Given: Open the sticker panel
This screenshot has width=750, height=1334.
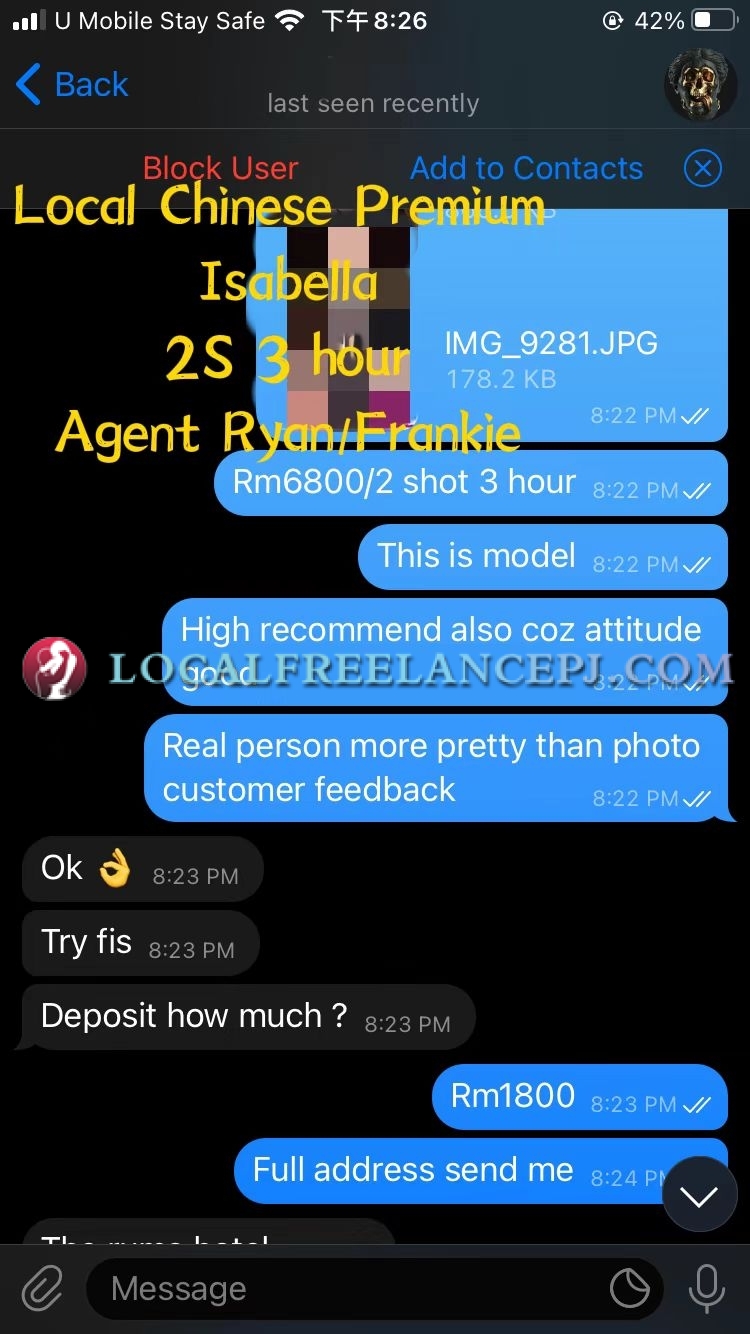Looking at the screenshot, I should 630,1289.
